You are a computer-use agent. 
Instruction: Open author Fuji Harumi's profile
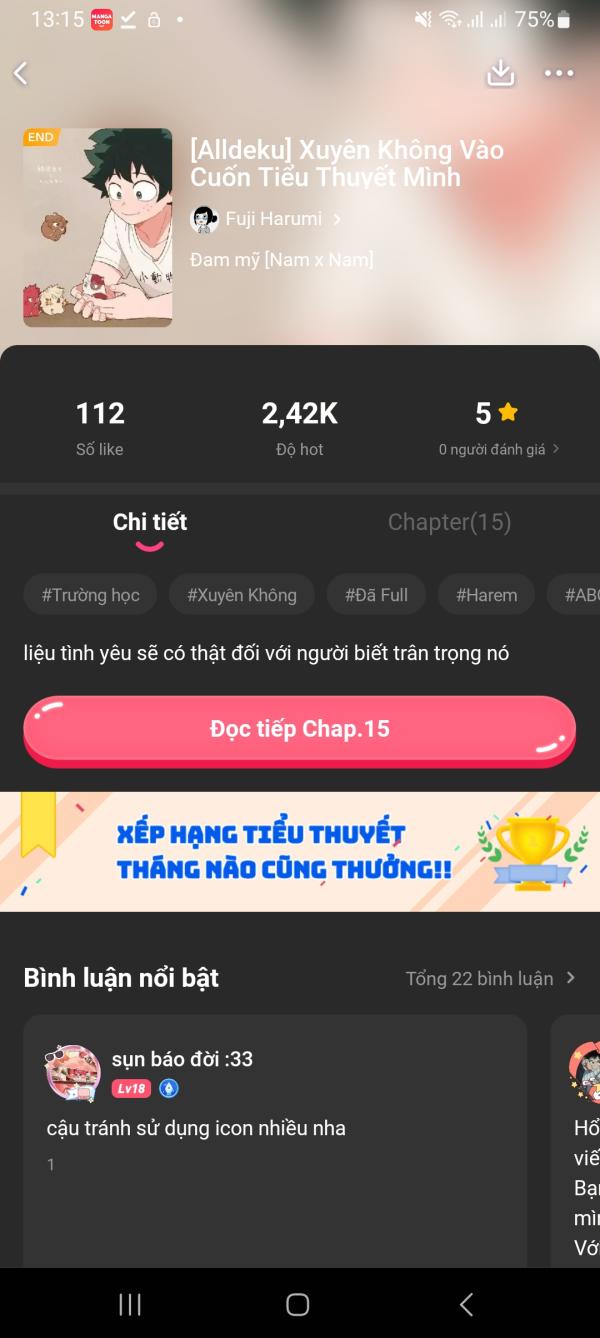[x=266, y=219]
